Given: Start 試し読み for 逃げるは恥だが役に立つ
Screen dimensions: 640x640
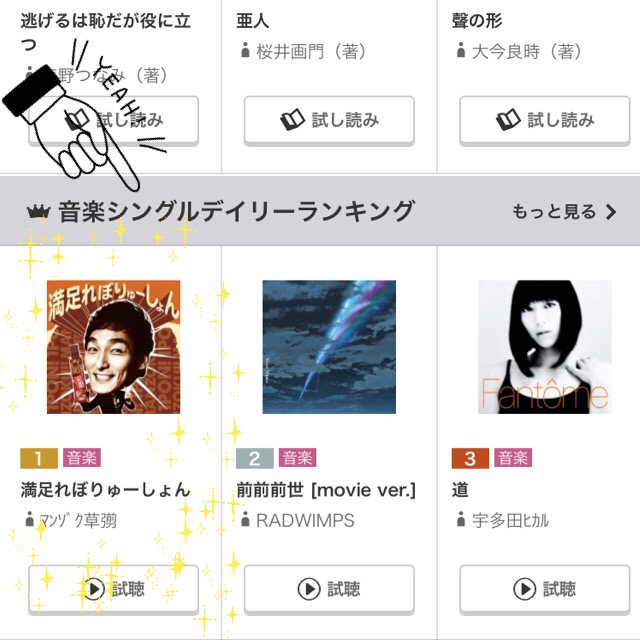Looking at the screenshot, I should tap(113, 121).
